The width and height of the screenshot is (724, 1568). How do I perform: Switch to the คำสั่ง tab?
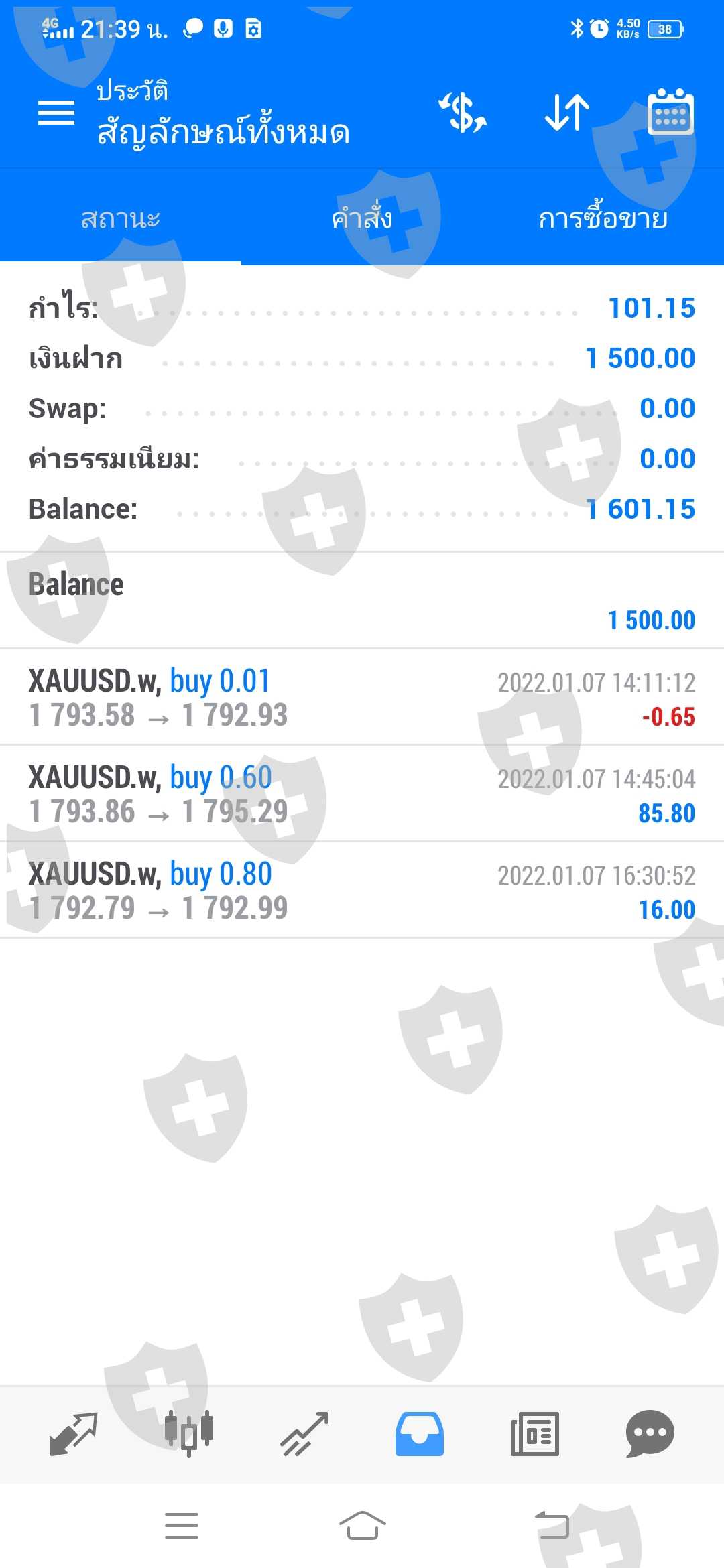coord(362,218)
